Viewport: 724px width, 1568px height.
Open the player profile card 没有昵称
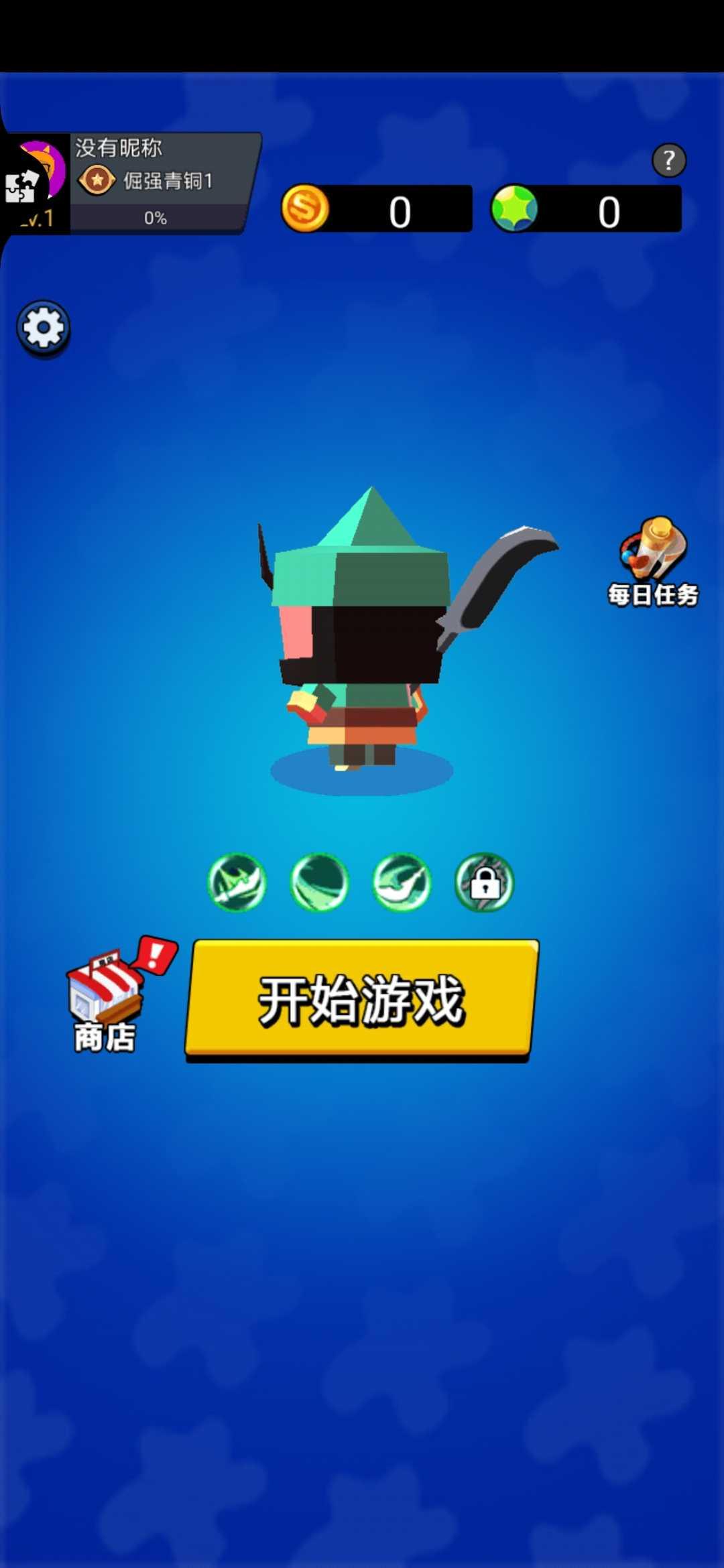coord(154,182)
